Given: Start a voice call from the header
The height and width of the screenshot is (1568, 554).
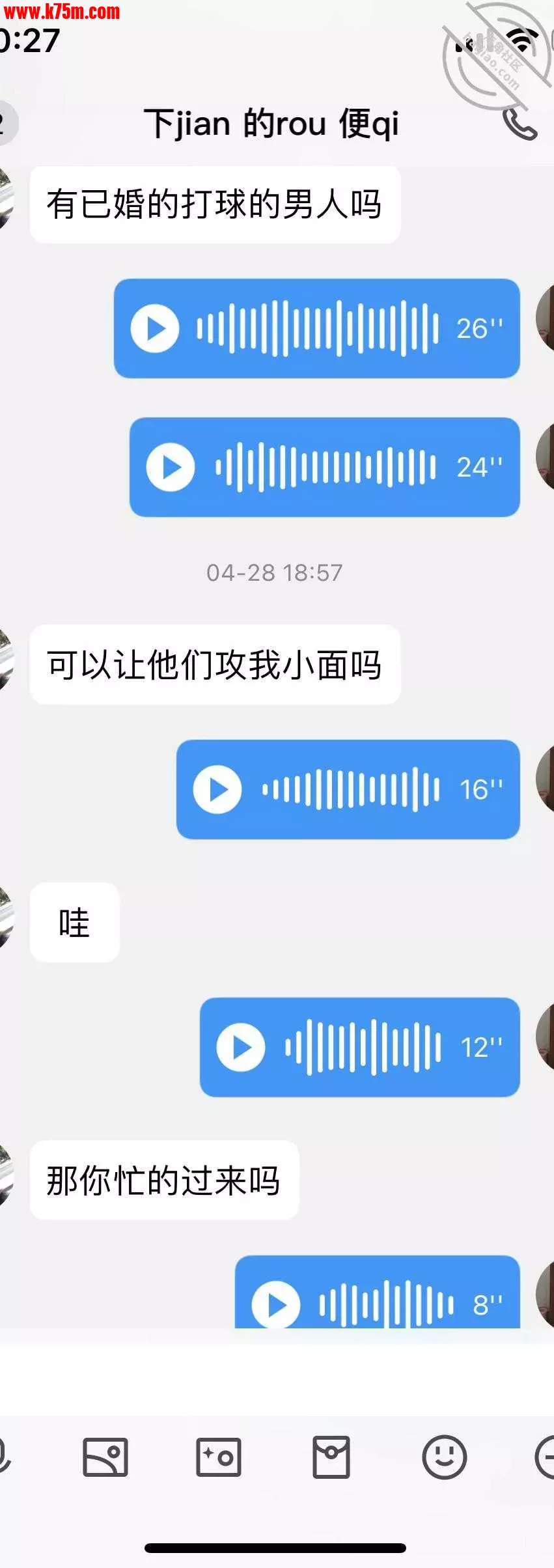Looking at the screenshot, I should (x=519, y=124).
